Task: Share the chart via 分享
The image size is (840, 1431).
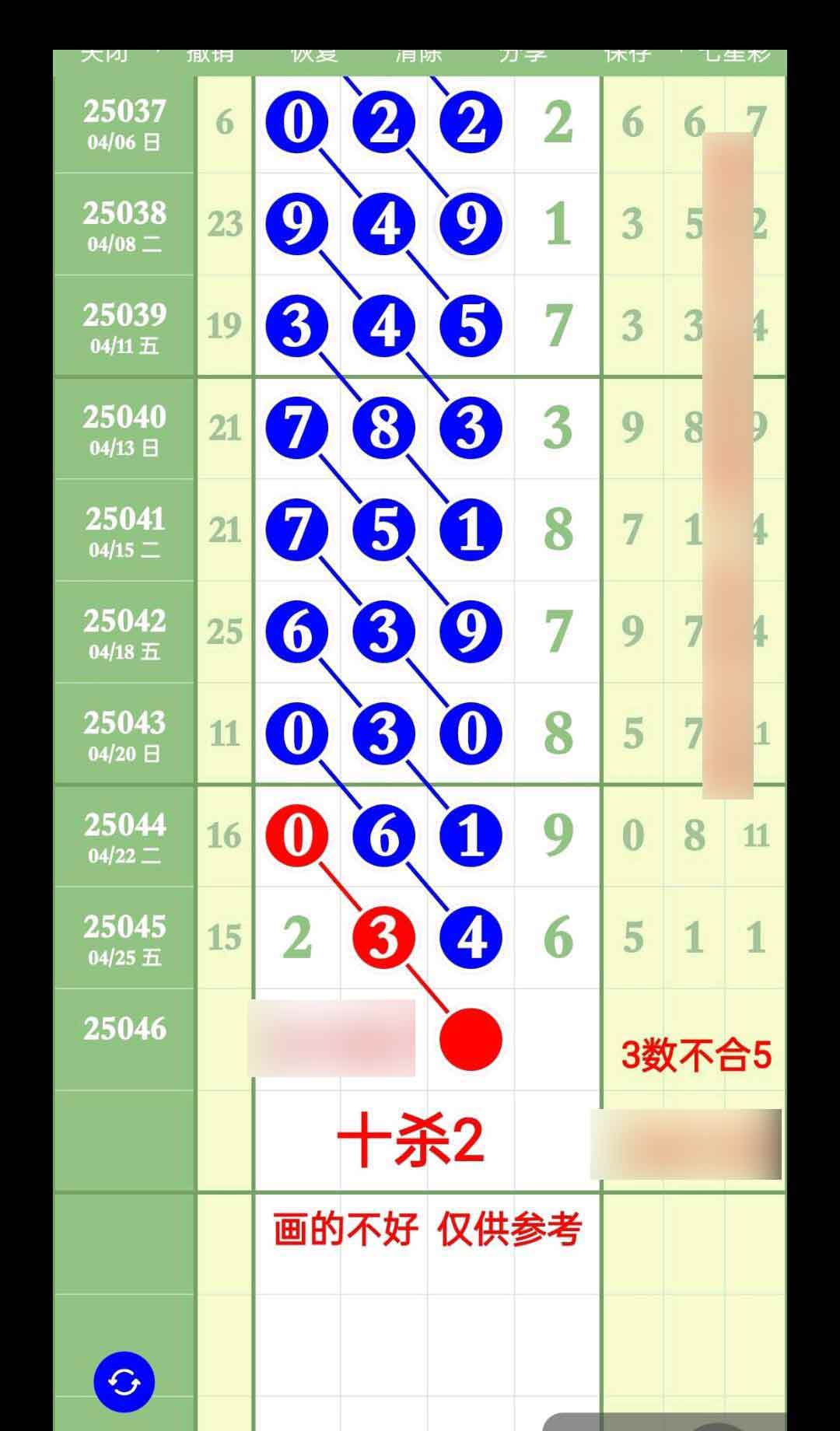Action: [523, 58]
